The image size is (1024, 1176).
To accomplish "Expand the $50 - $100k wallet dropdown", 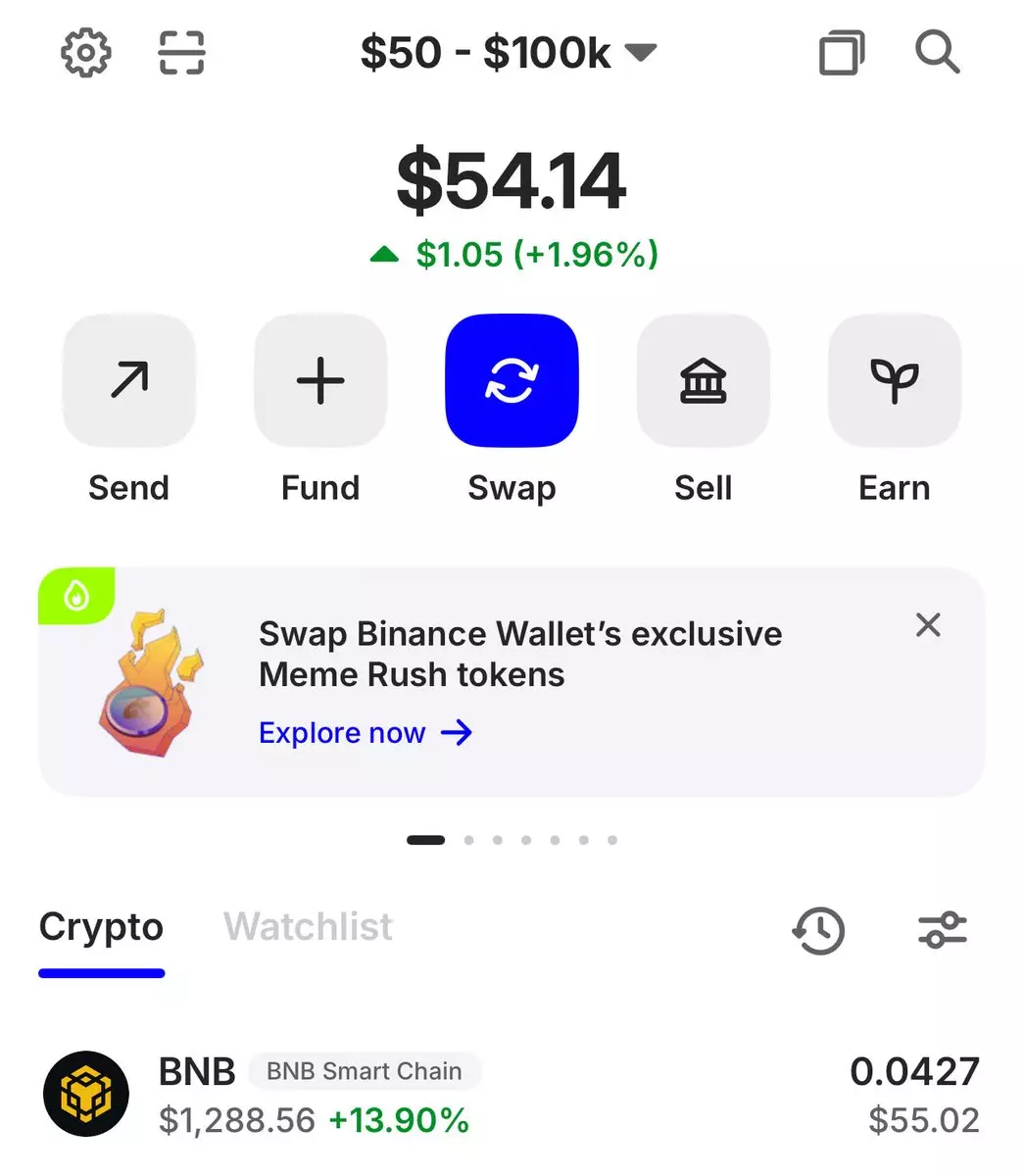I will click(x=508, y=53).
